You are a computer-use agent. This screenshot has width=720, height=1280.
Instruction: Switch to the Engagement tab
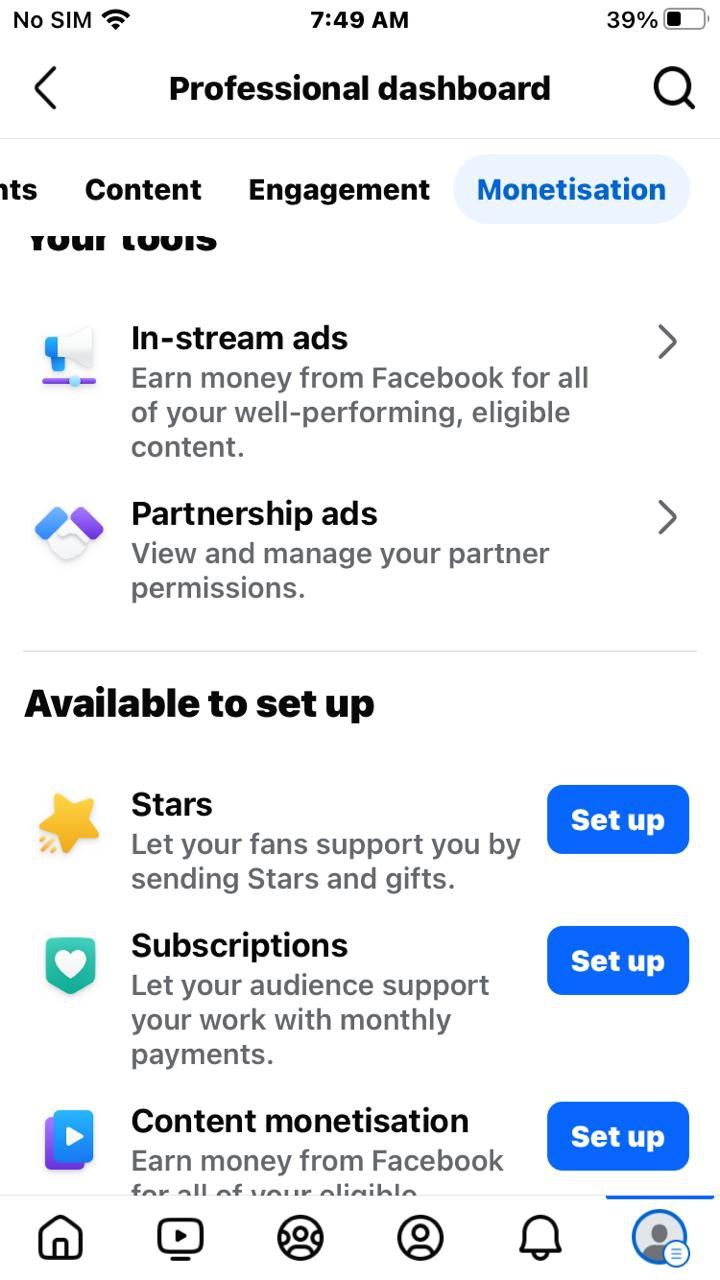[x=339, y=189]
